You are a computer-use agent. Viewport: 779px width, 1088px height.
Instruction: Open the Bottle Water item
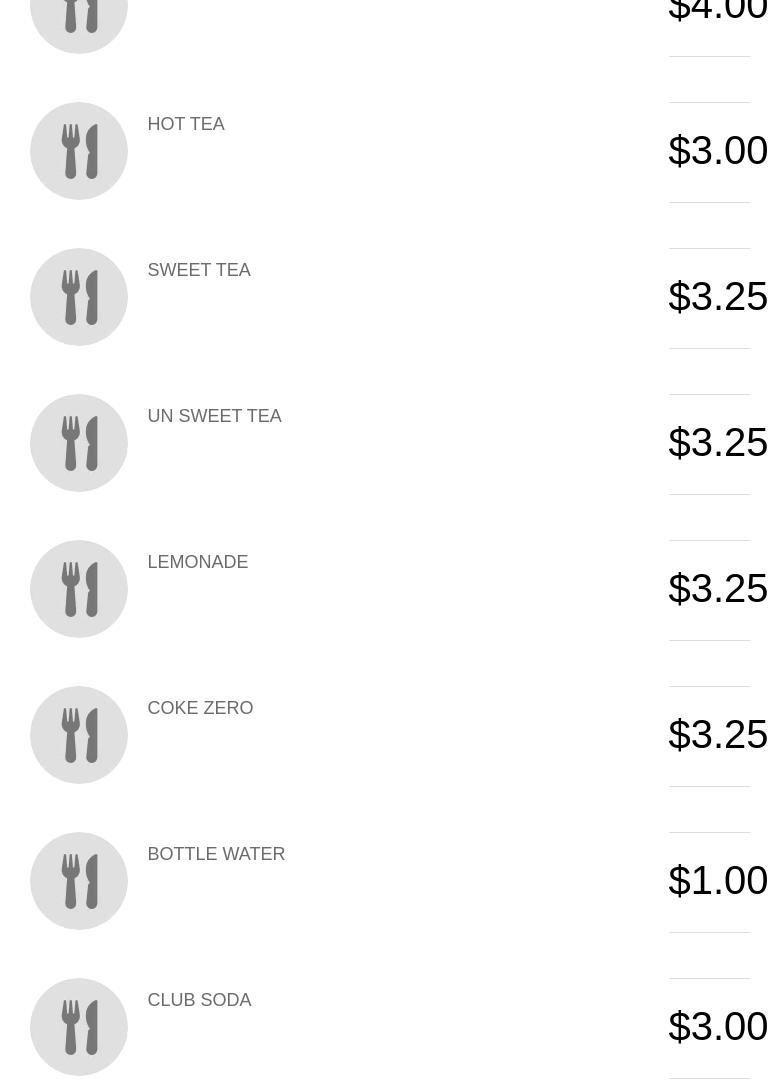tap(216, 855)
